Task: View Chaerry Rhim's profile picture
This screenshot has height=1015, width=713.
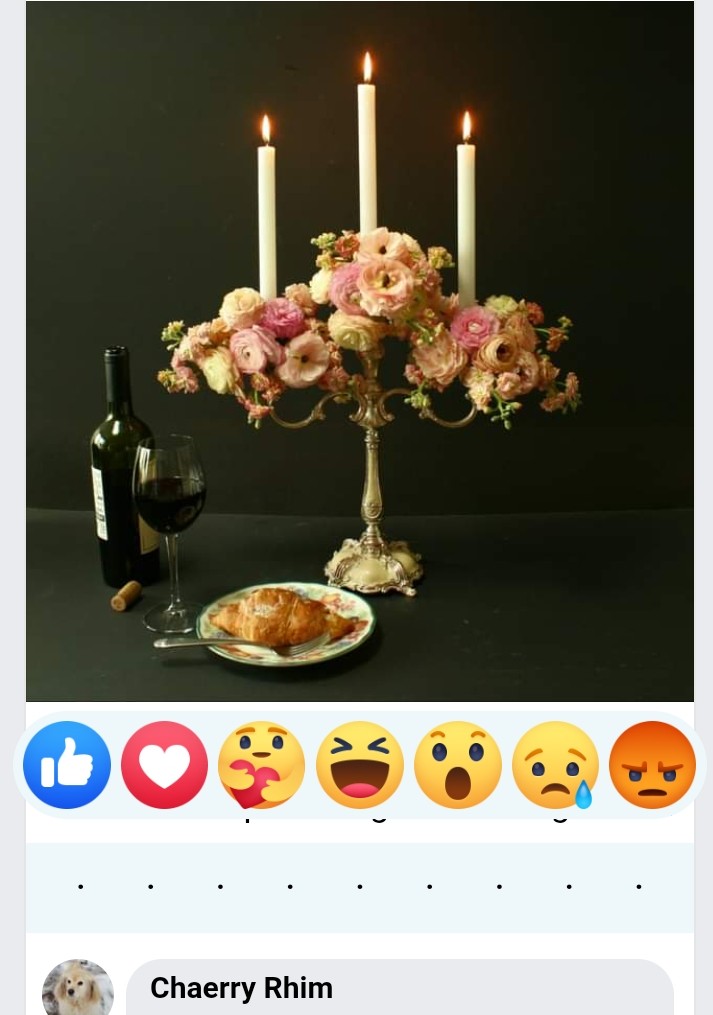Action: pyautogui.click(x=78, y=990)
